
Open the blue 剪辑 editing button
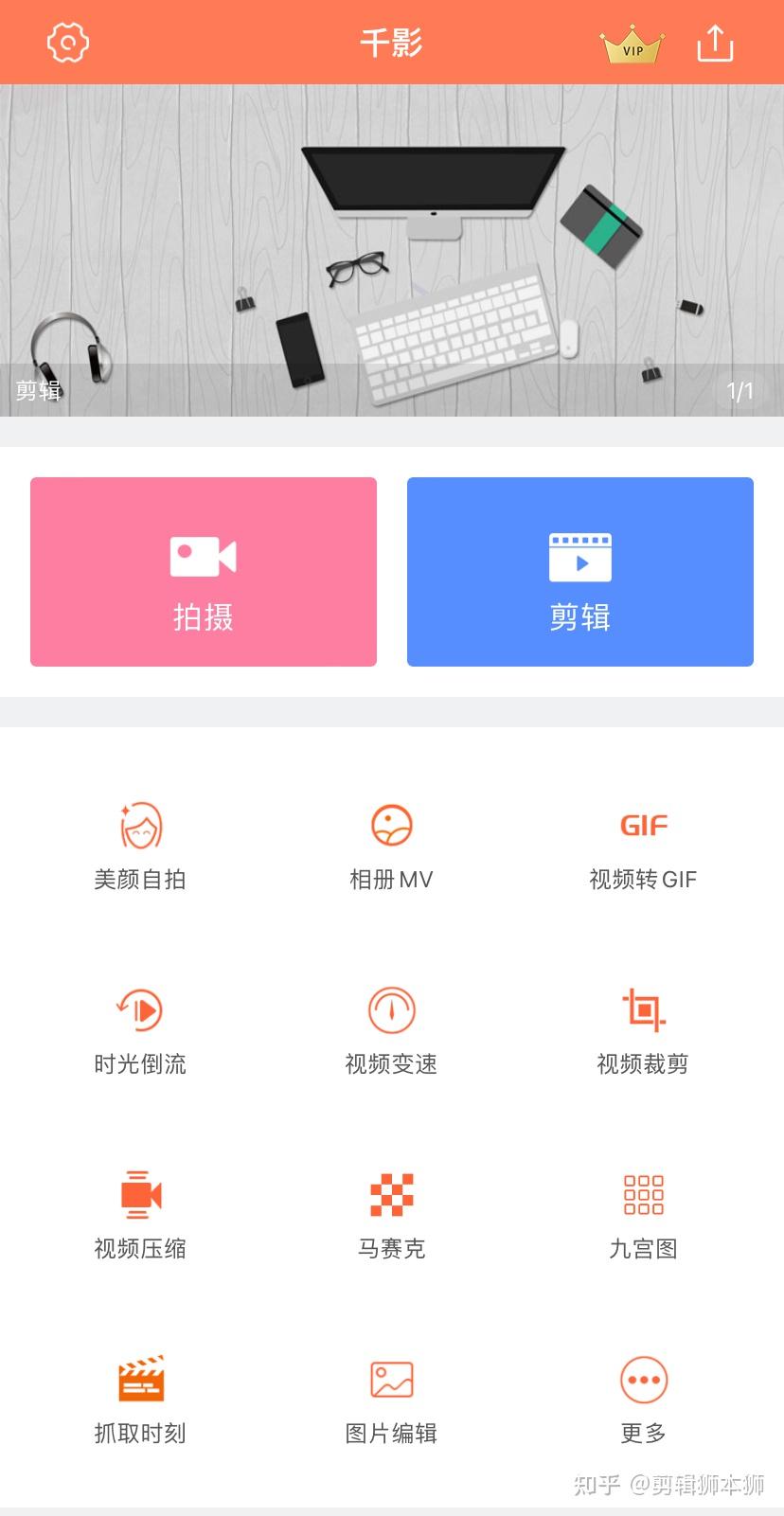[x=579, y=572]
